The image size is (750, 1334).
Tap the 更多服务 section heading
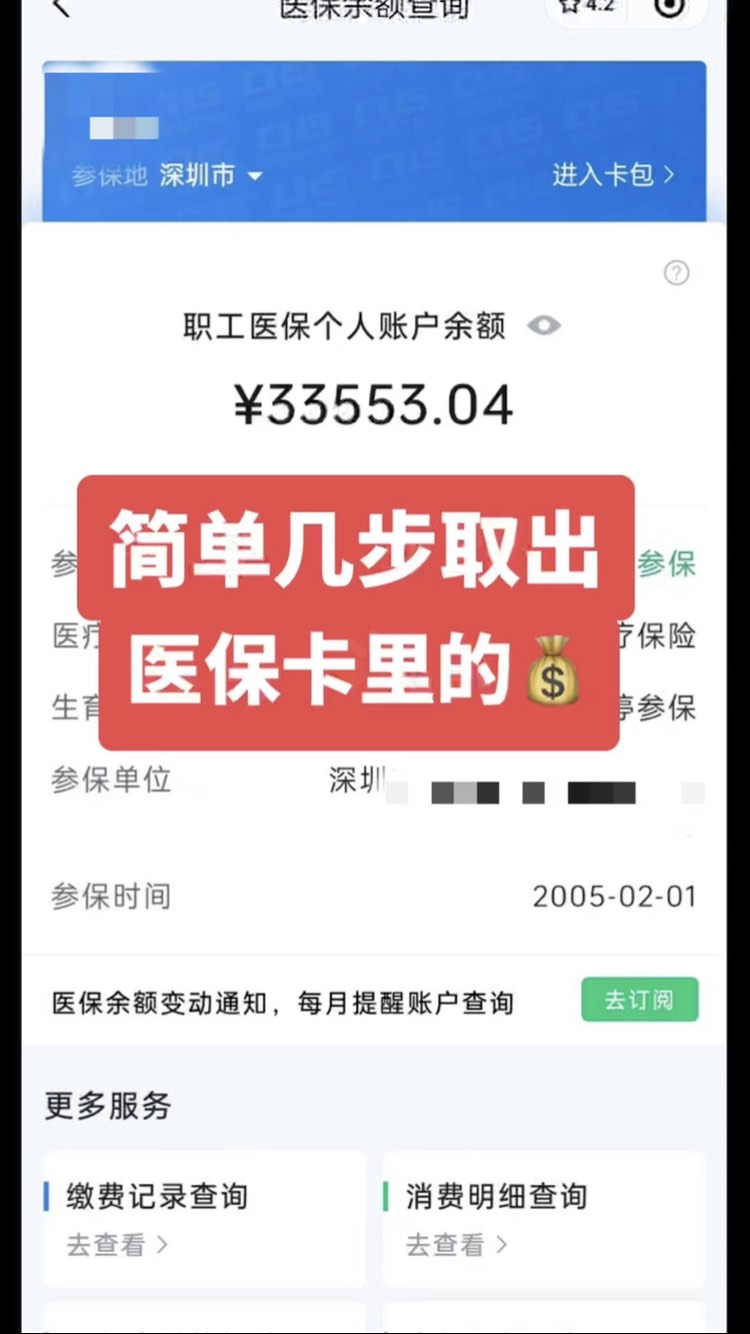(x=107, y=1107)
